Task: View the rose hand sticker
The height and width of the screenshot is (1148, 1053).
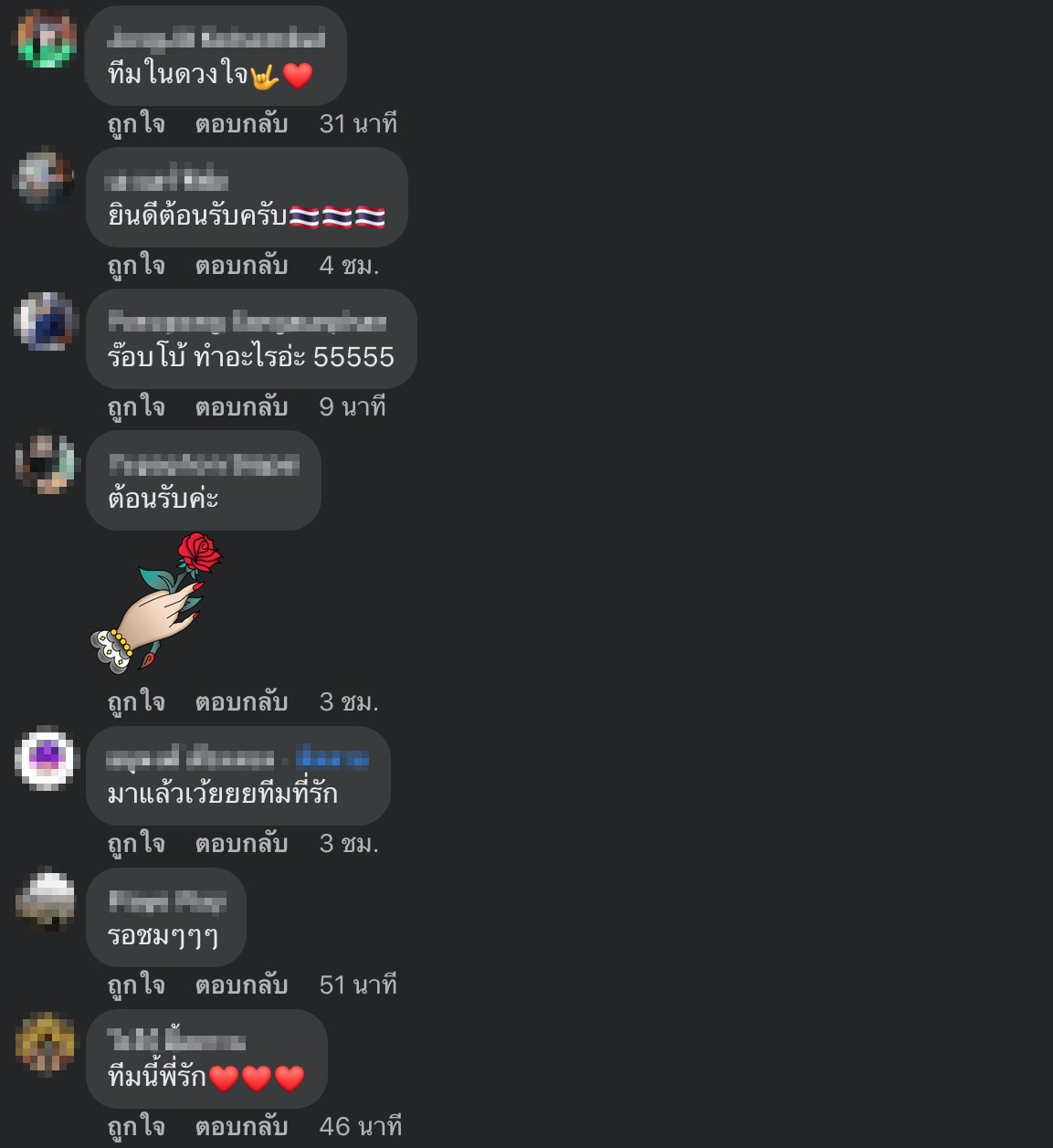Action: 157,605
